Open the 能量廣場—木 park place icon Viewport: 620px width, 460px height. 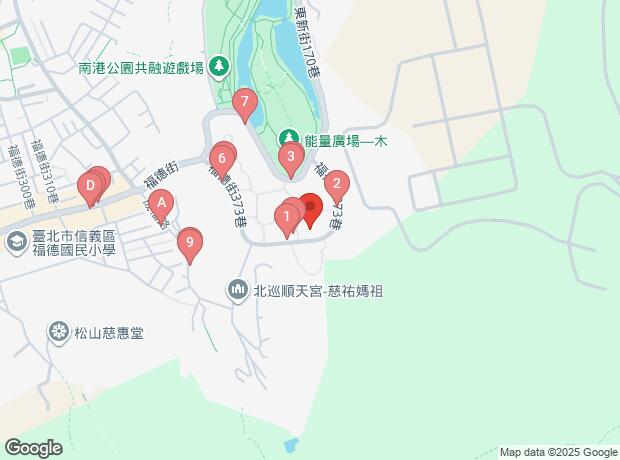click(x=289, y=139)
